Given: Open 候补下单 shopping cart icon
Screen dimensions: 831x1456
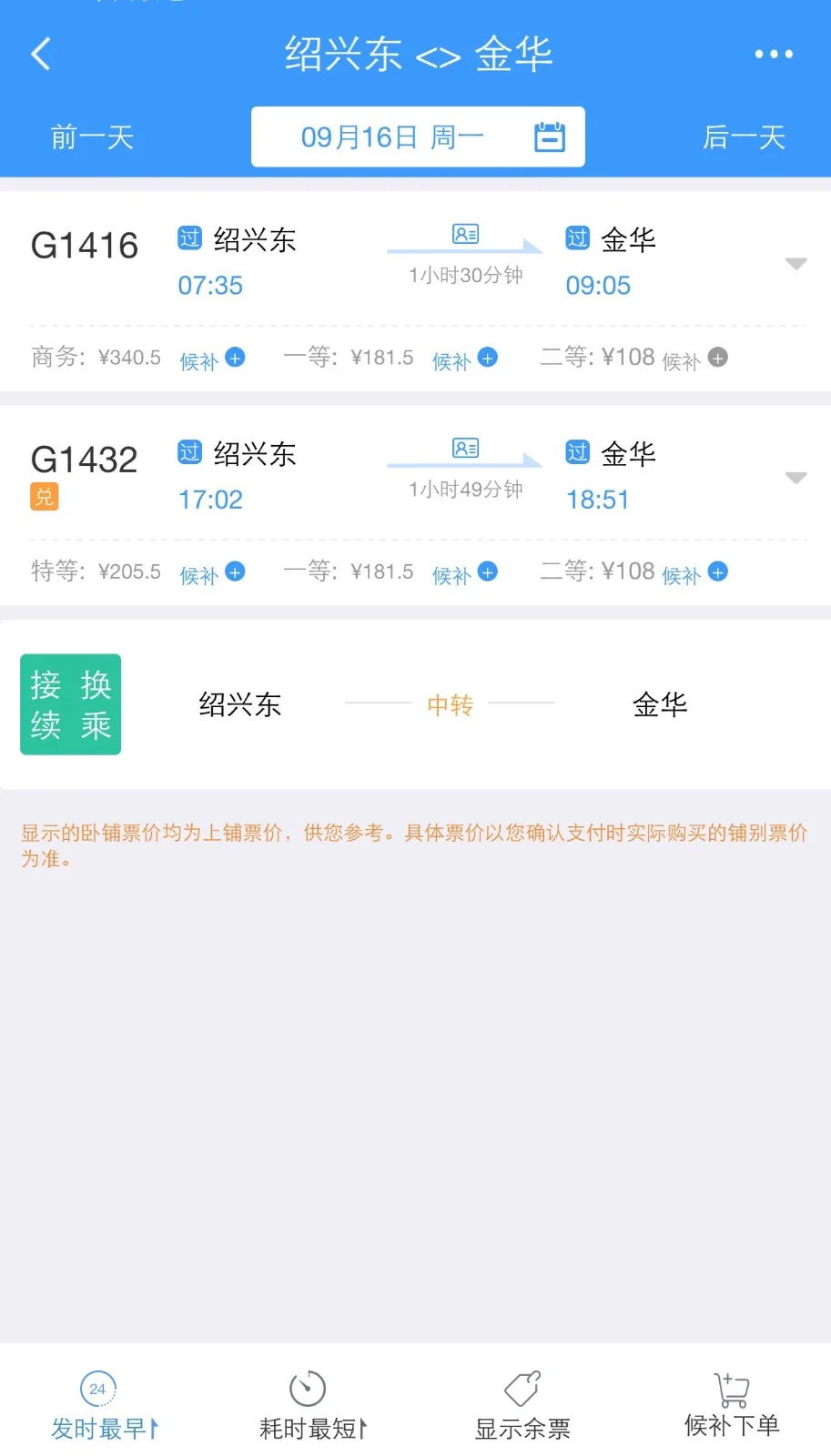Looking at the screenshot, I should coord(732,1388).
